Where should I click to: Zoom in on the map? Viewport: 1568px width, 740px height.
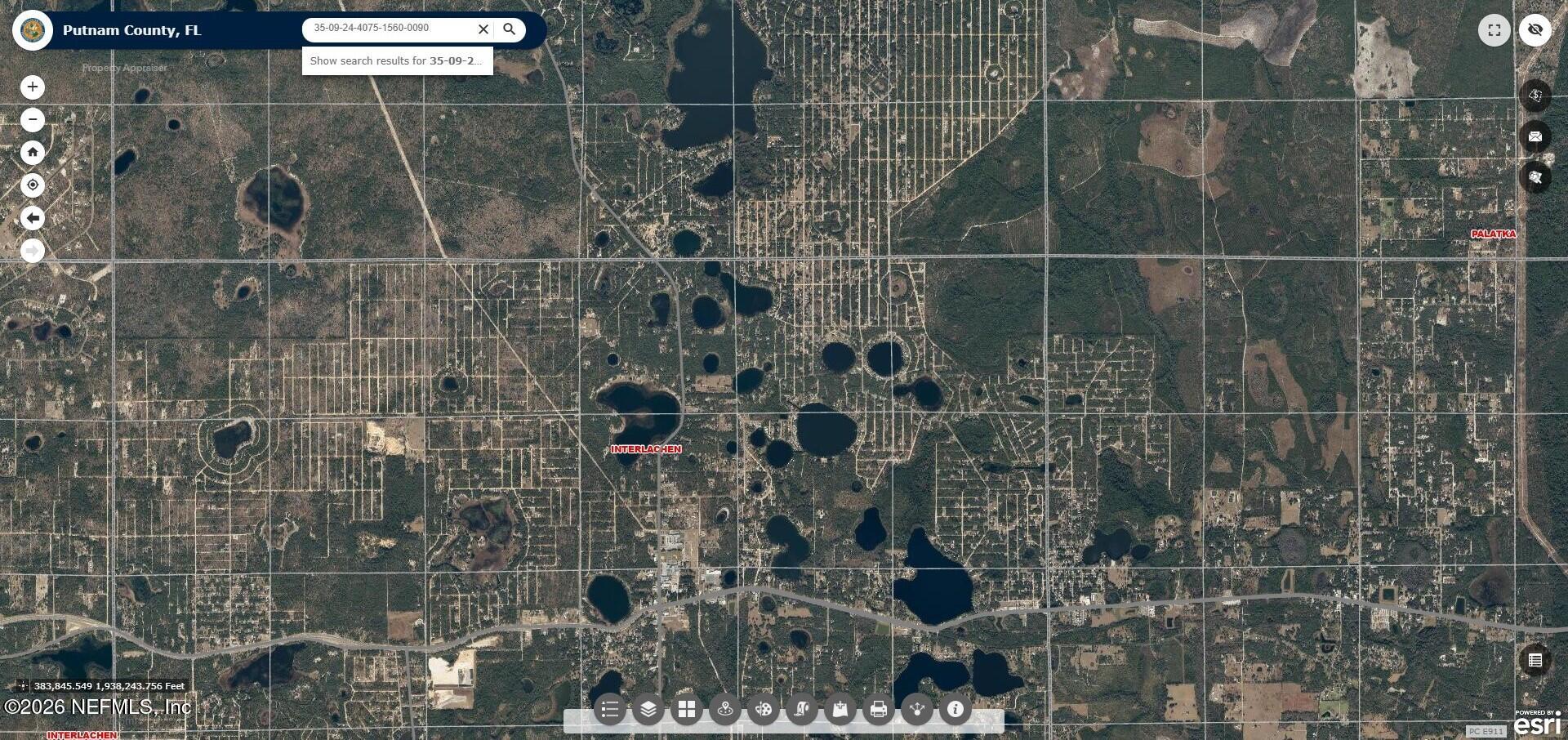(x=33, y=87)
